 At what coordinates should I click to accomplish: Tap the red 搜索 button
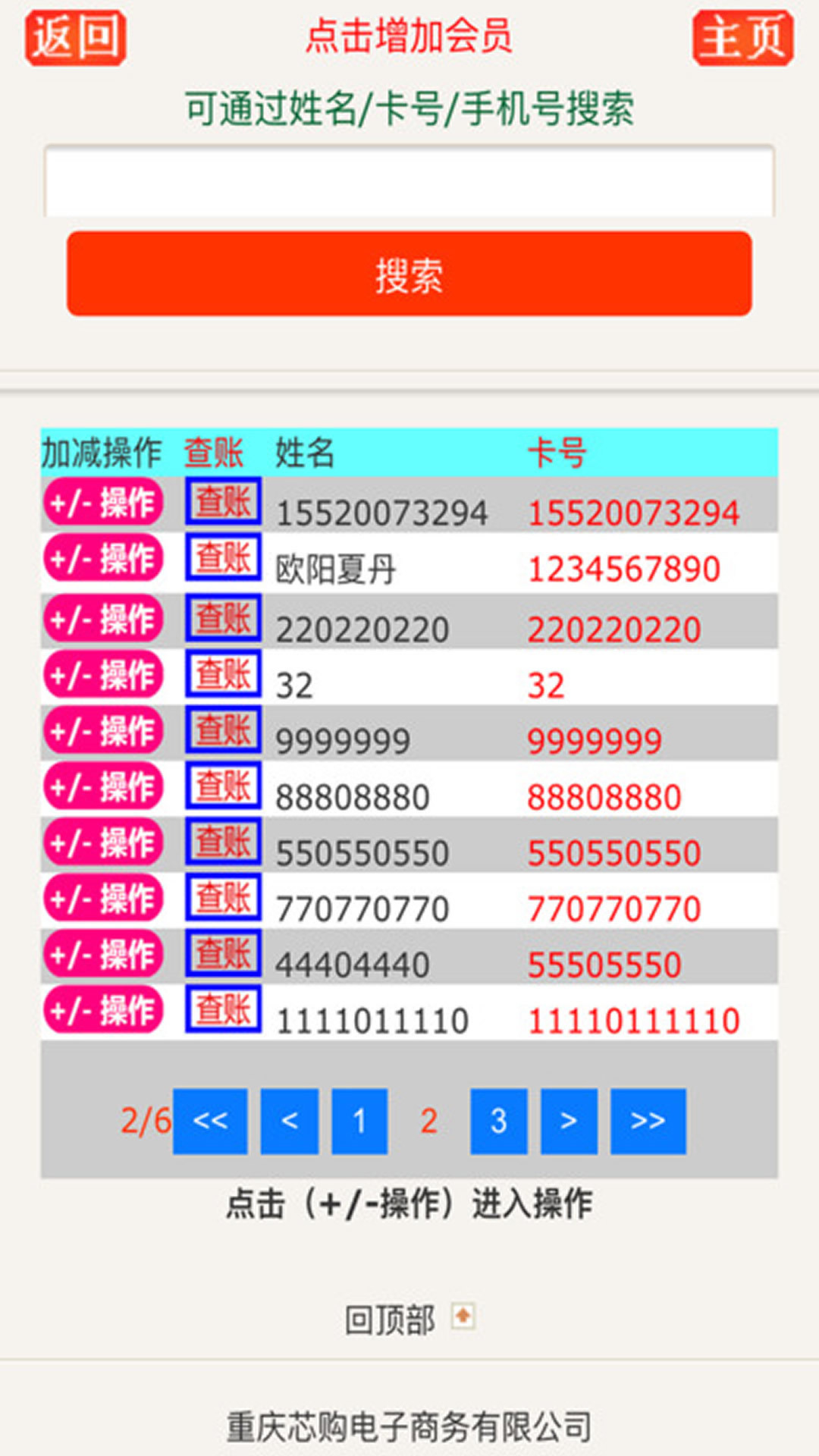coord(409,274)
